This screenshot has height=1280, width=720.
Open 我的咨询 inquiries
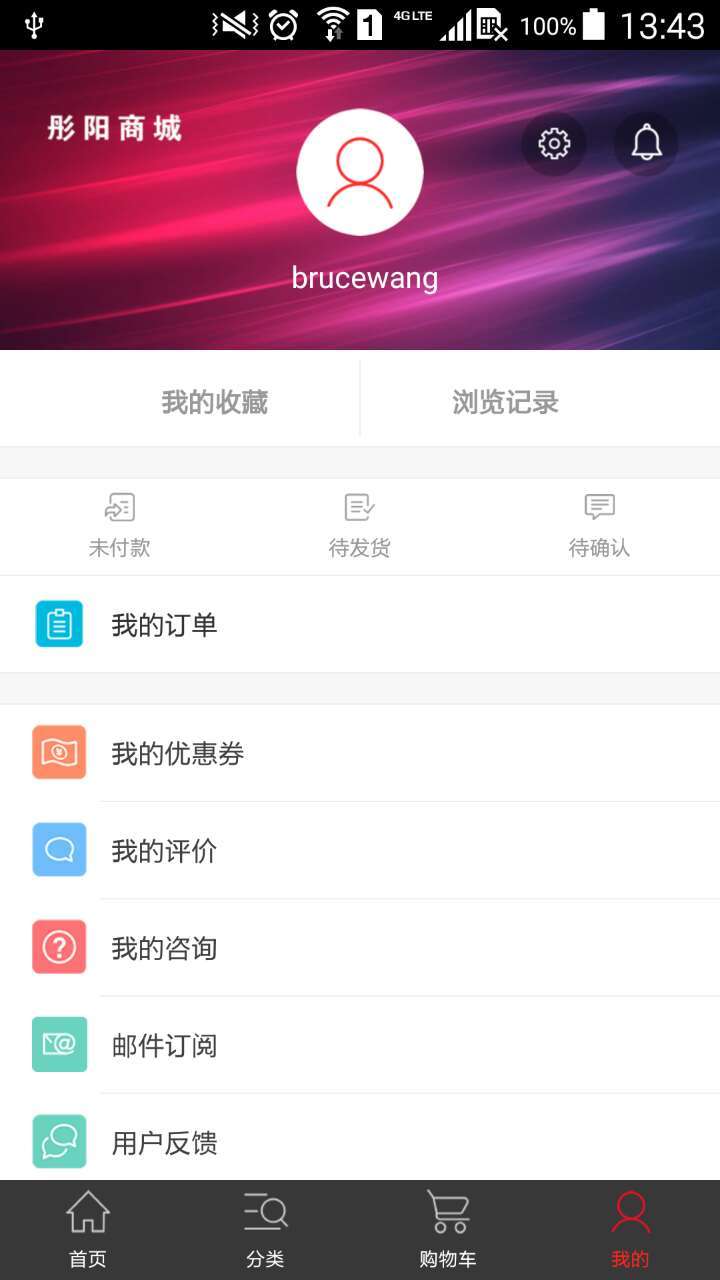pyautogui.click(x=360, y=948)
